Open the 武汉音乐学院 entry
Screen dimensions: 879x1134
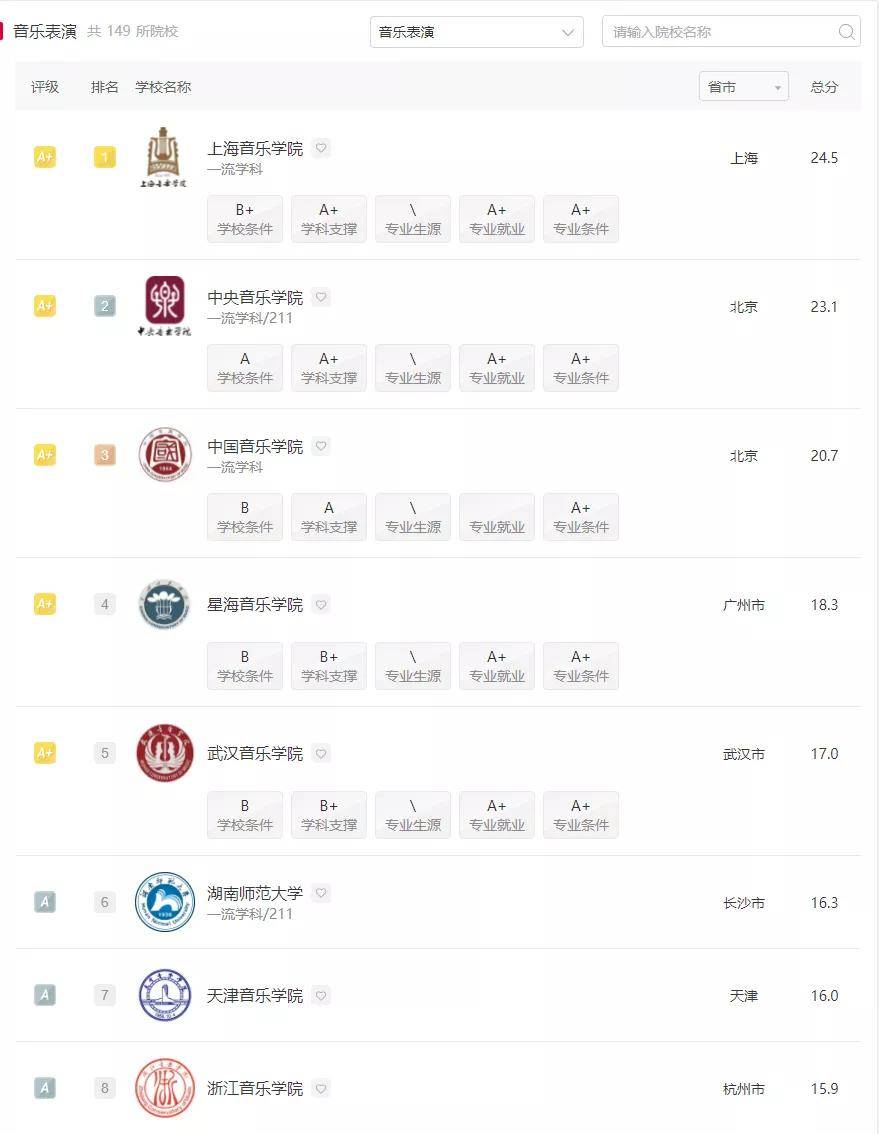(254, 754)
